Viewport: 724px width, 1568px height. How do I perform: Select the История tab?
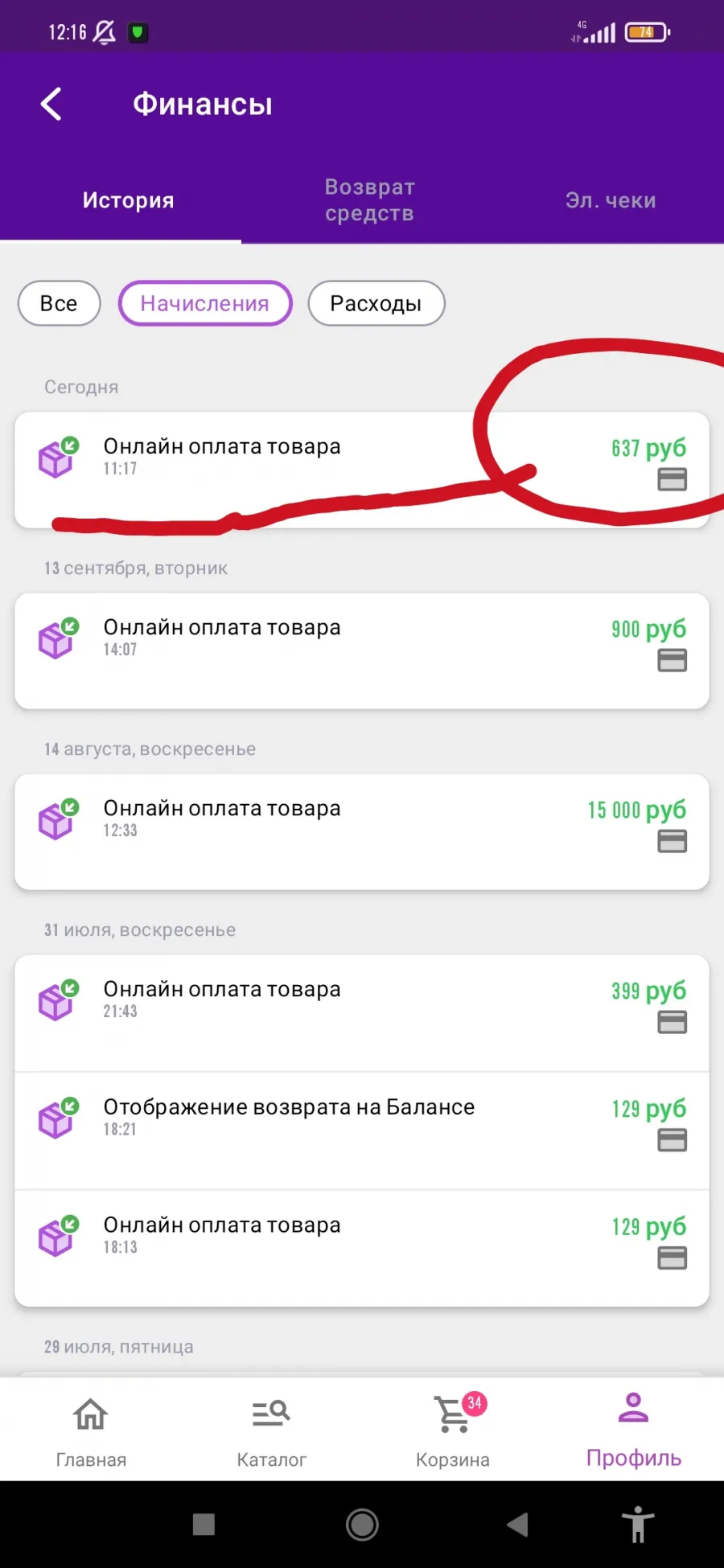(x=128, y=200)
